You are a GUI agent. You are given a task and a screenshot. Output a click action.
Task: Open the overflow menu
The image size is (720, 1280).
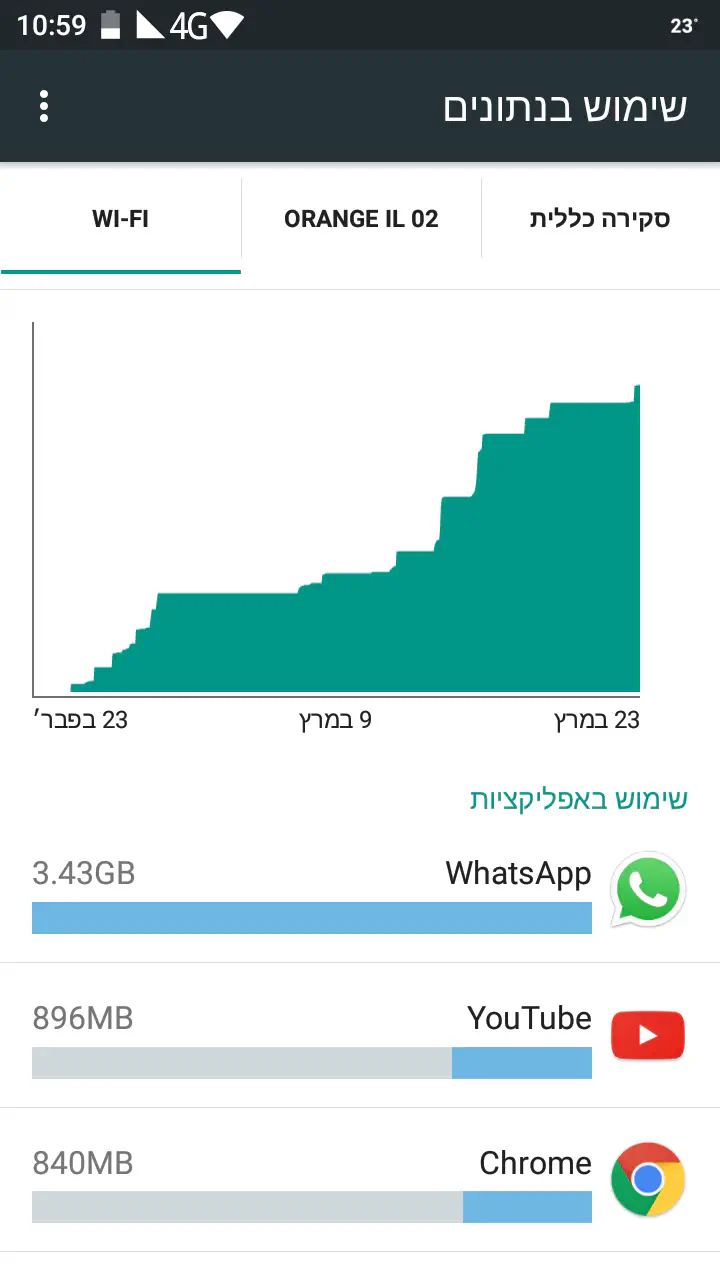pos(44,106)
